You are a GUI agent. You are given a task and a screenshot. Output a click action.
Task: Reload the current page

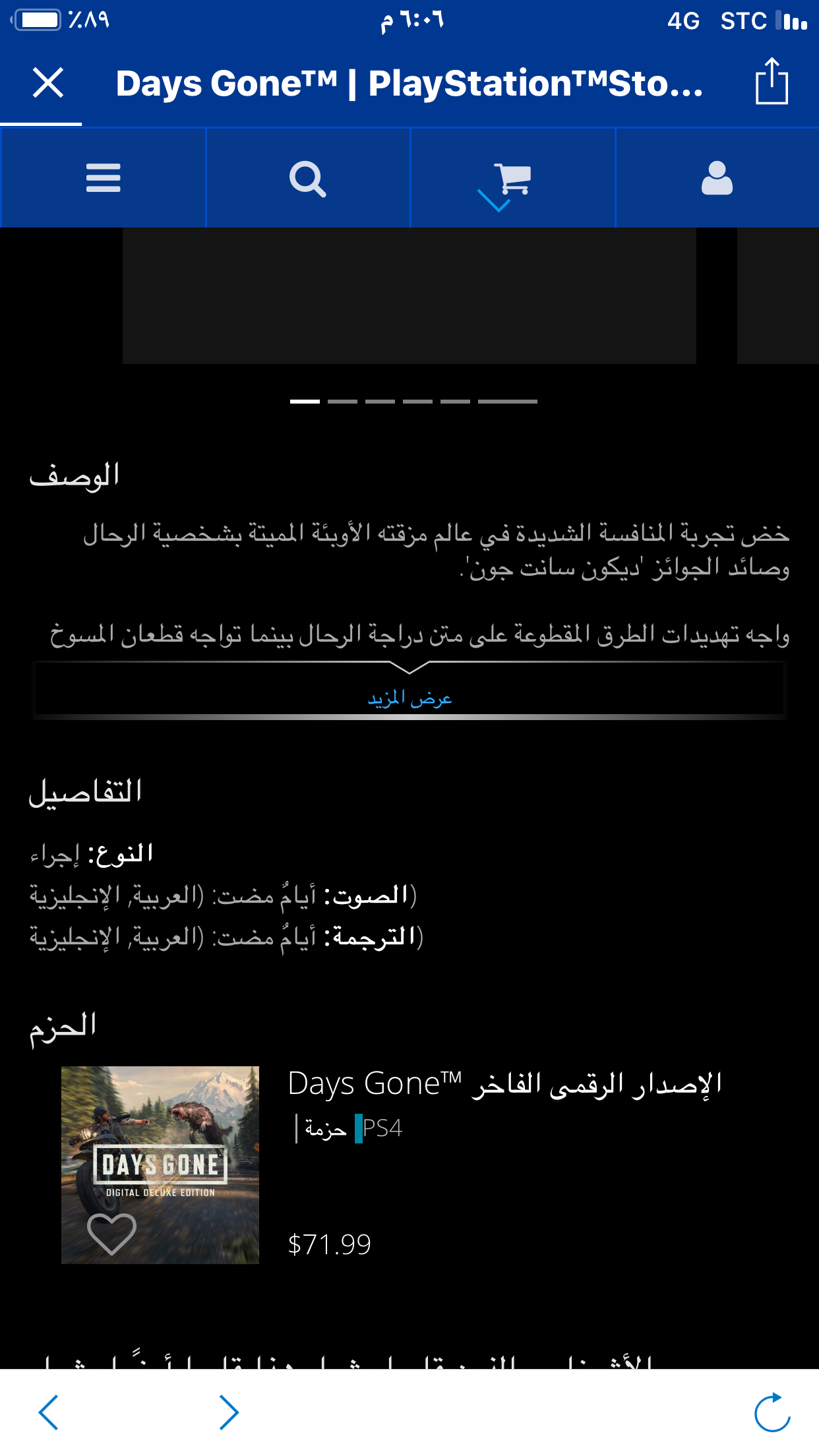click(772, 1412)
